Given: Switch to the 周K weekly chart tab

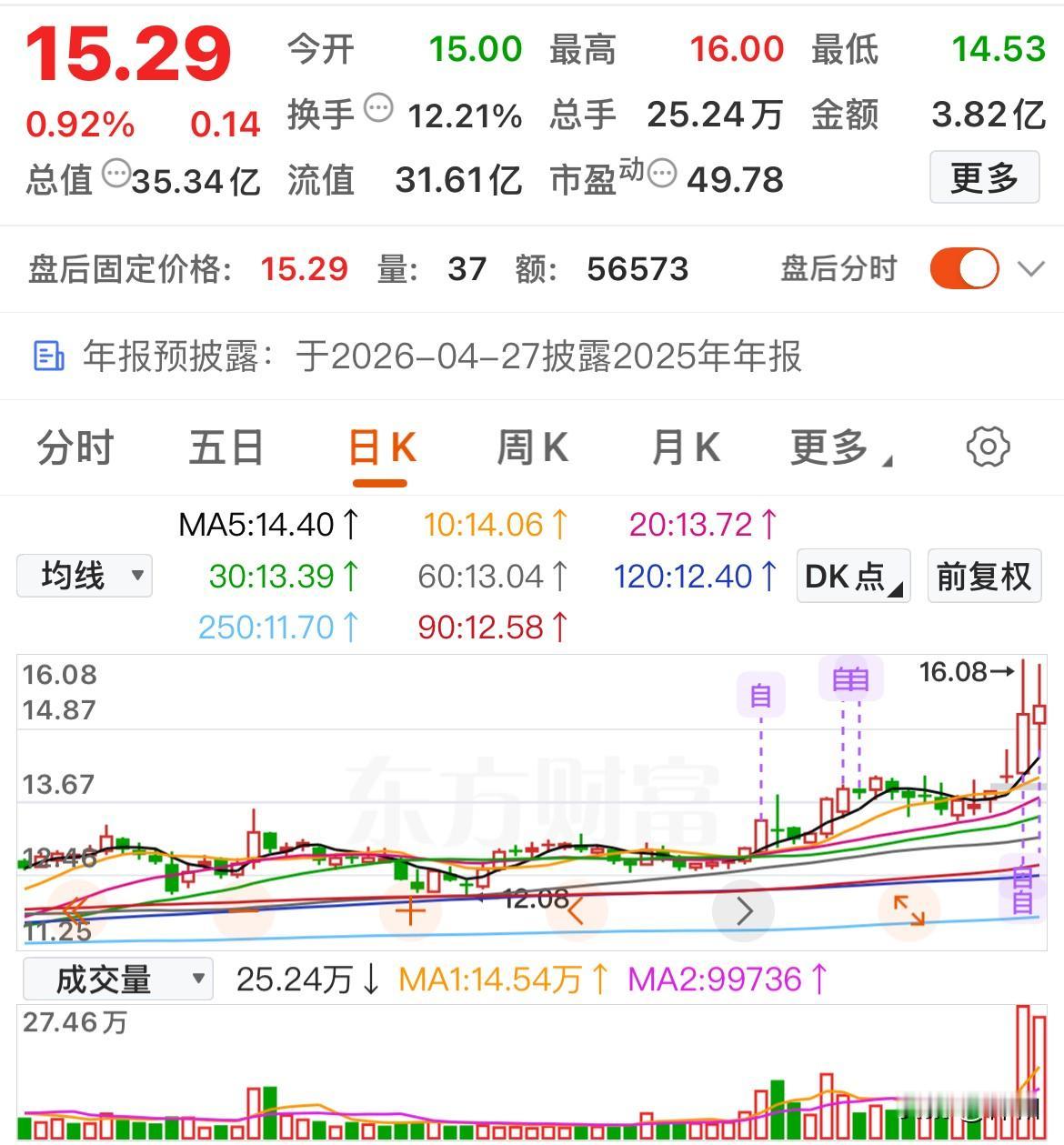Looking at the screenshot, I should 533,447.
